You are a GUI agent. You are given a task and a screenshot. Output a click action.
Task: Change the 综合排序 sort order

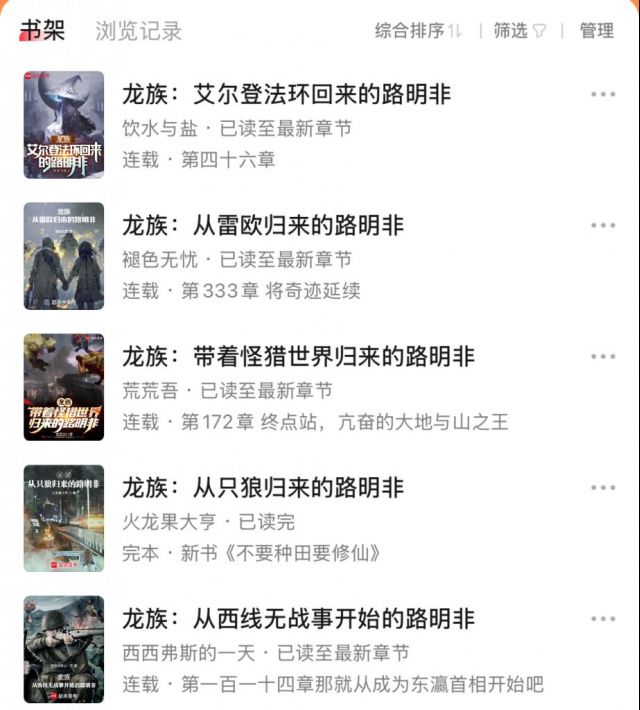pyautogui.click(x=418, y=31)
